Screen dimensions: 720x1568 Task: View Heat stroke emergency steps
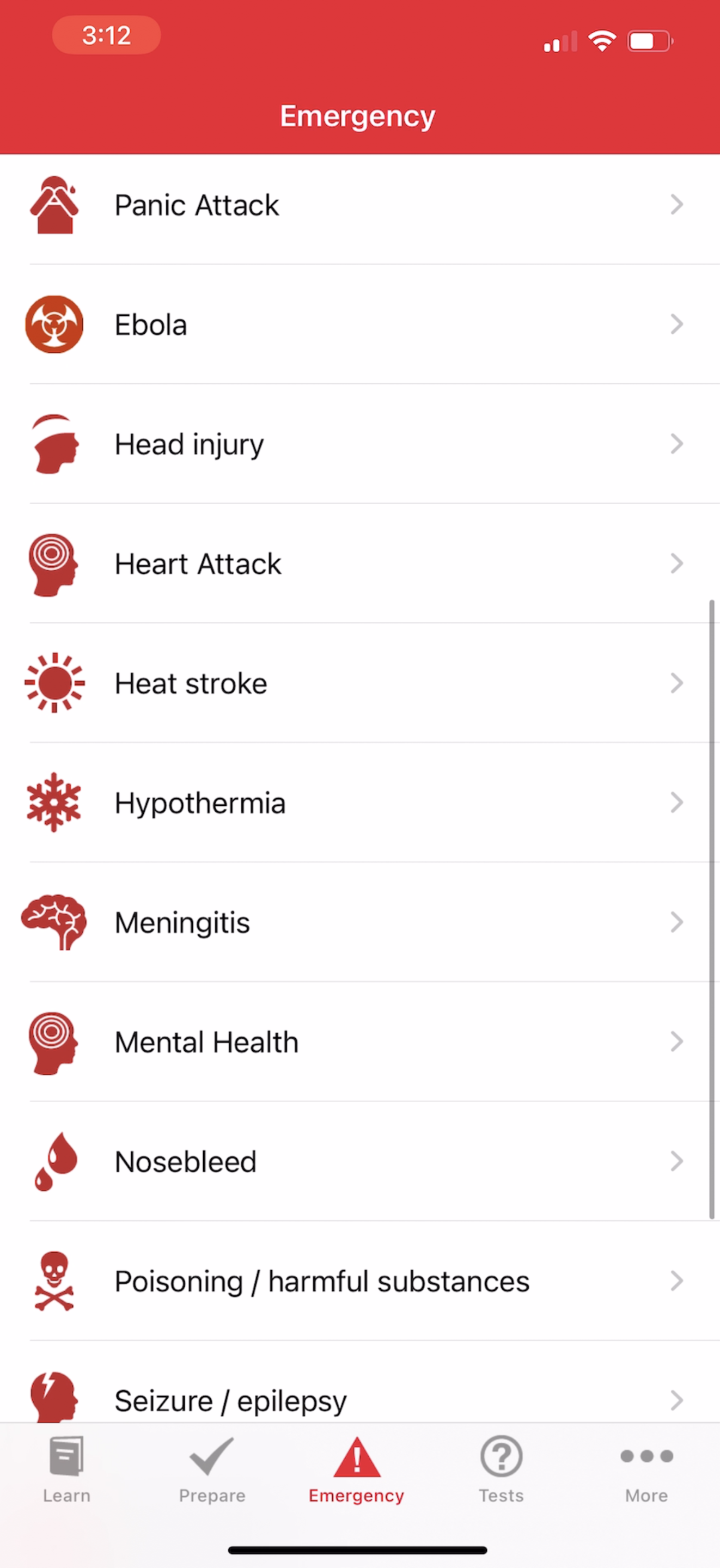click(359, 683)
